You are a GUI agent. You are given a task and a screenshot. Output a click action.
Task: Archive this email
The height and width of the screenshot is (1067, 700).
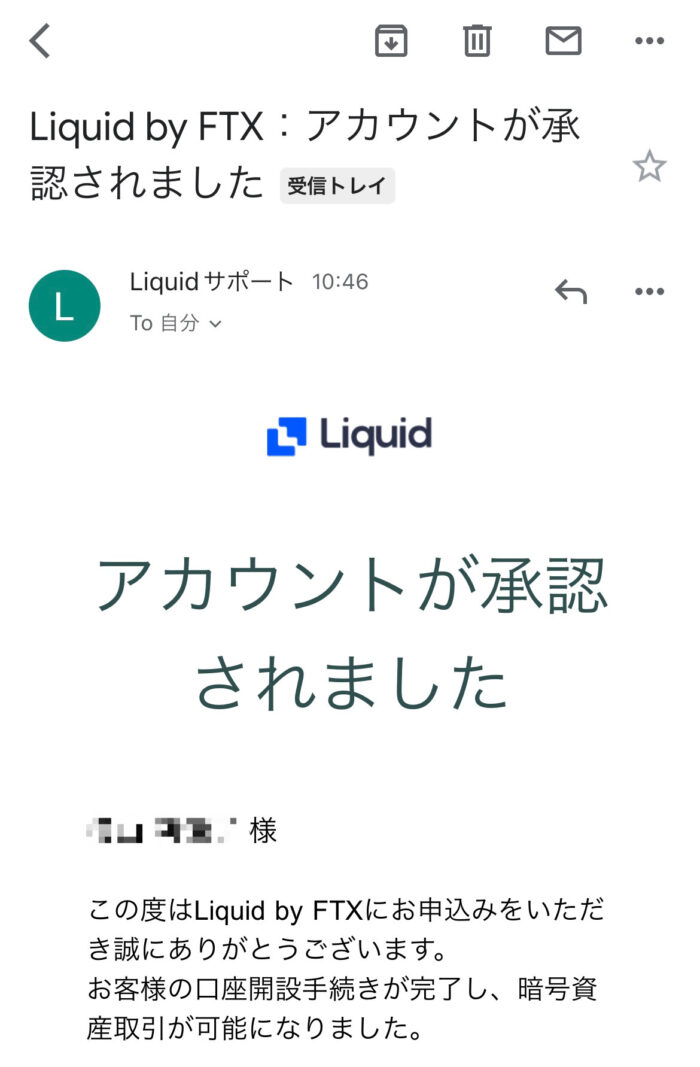click(391, 41)
